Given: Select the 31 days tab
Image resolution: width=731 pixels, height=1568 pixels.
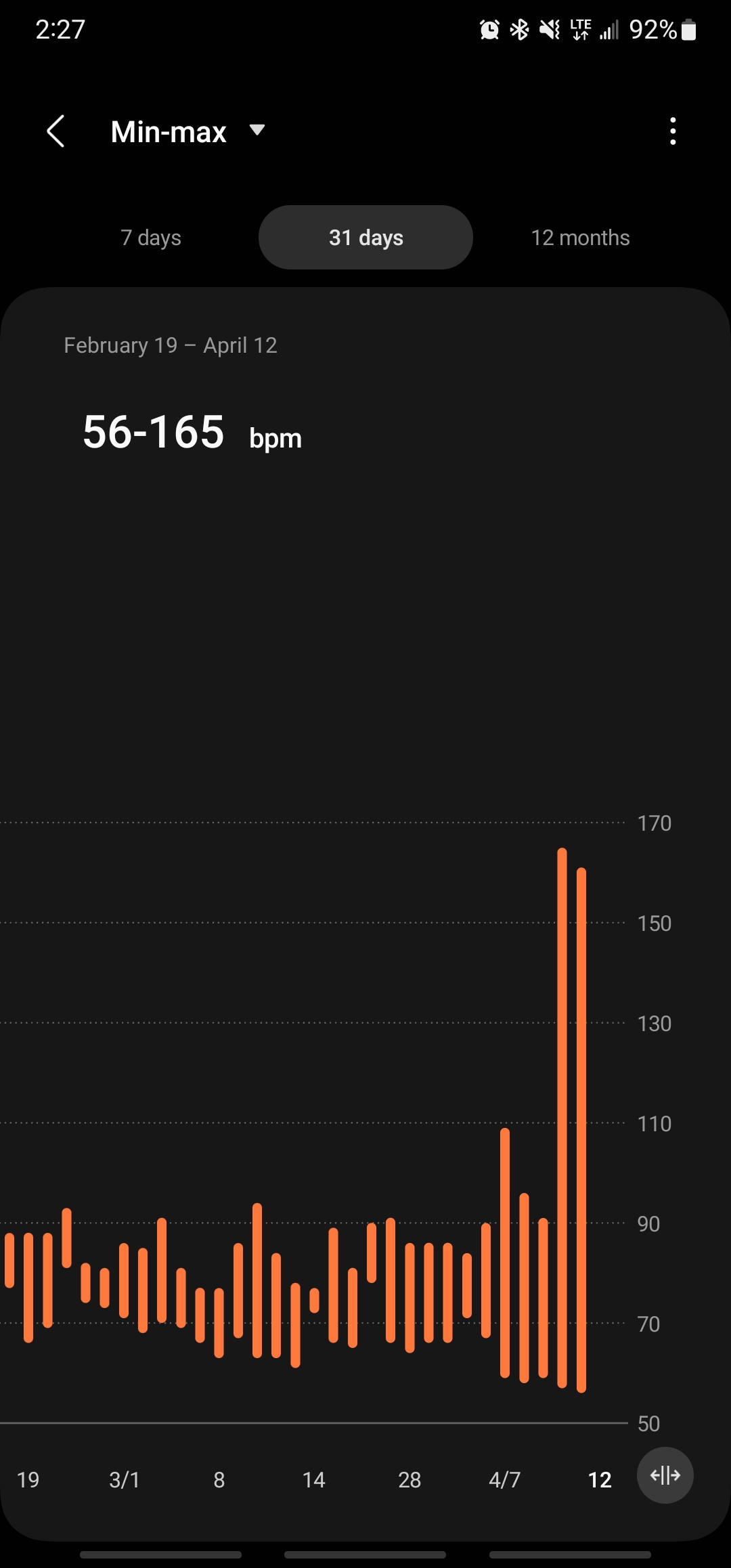Looking at the screenshot, I should (365, 238).
